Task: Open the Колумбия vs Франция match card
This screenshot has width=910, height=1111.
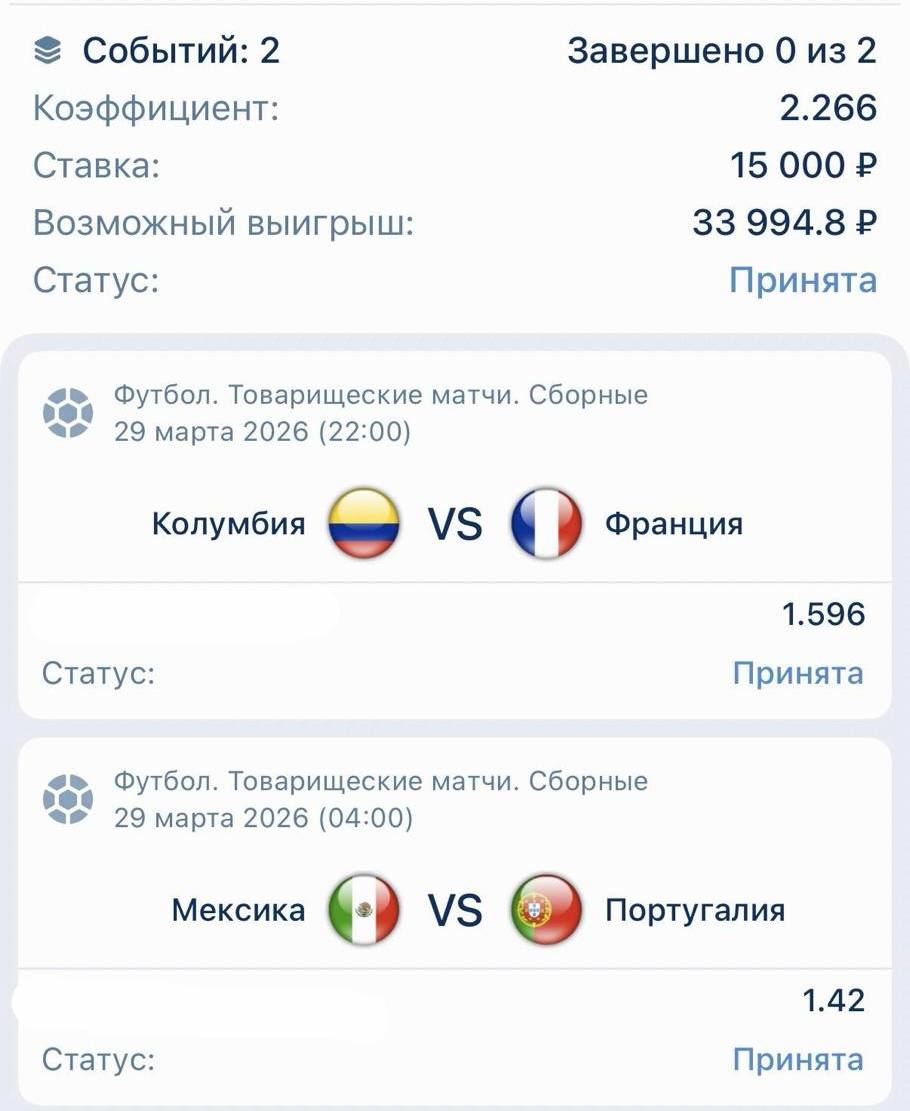Action: (x=454, y=523)
